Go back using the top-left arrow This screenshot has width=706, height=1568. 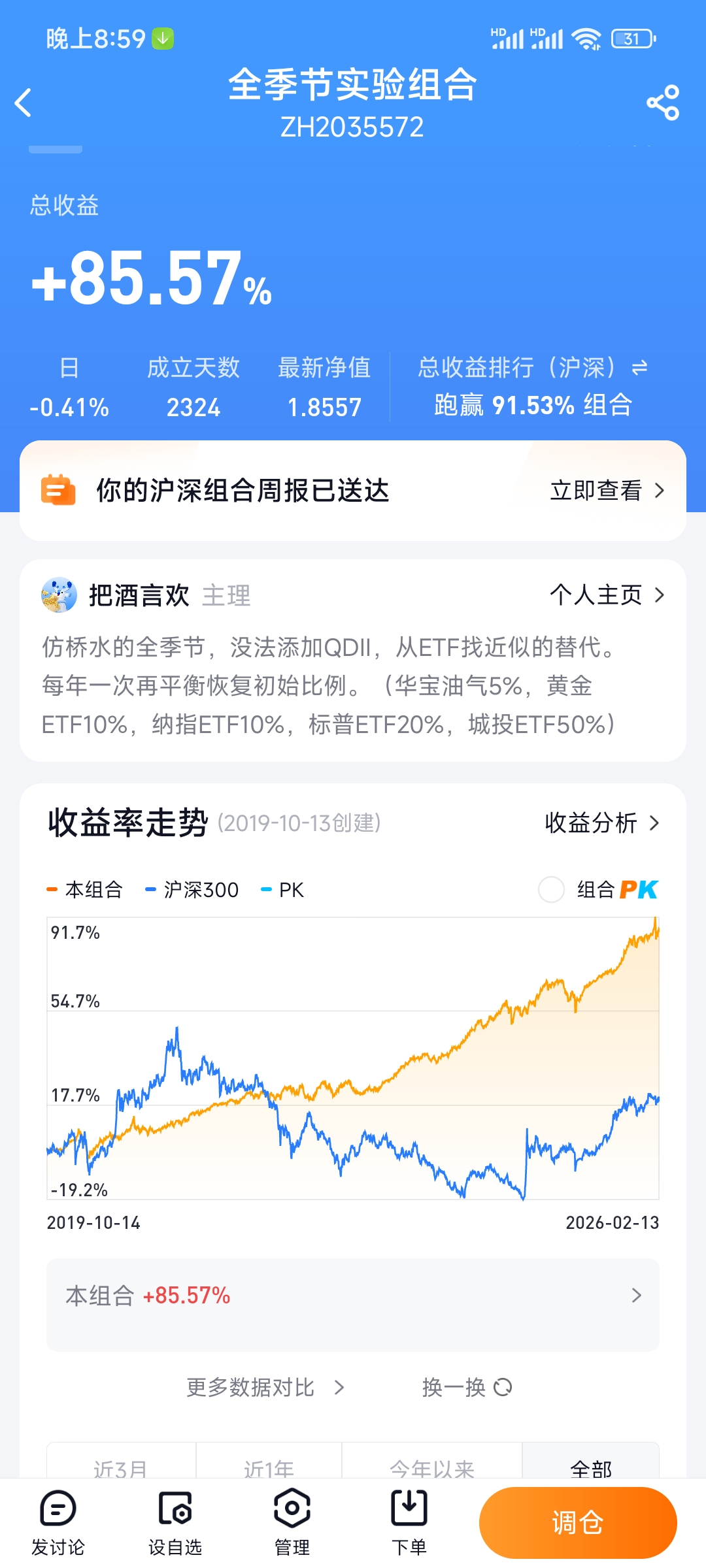click(24, 103)
